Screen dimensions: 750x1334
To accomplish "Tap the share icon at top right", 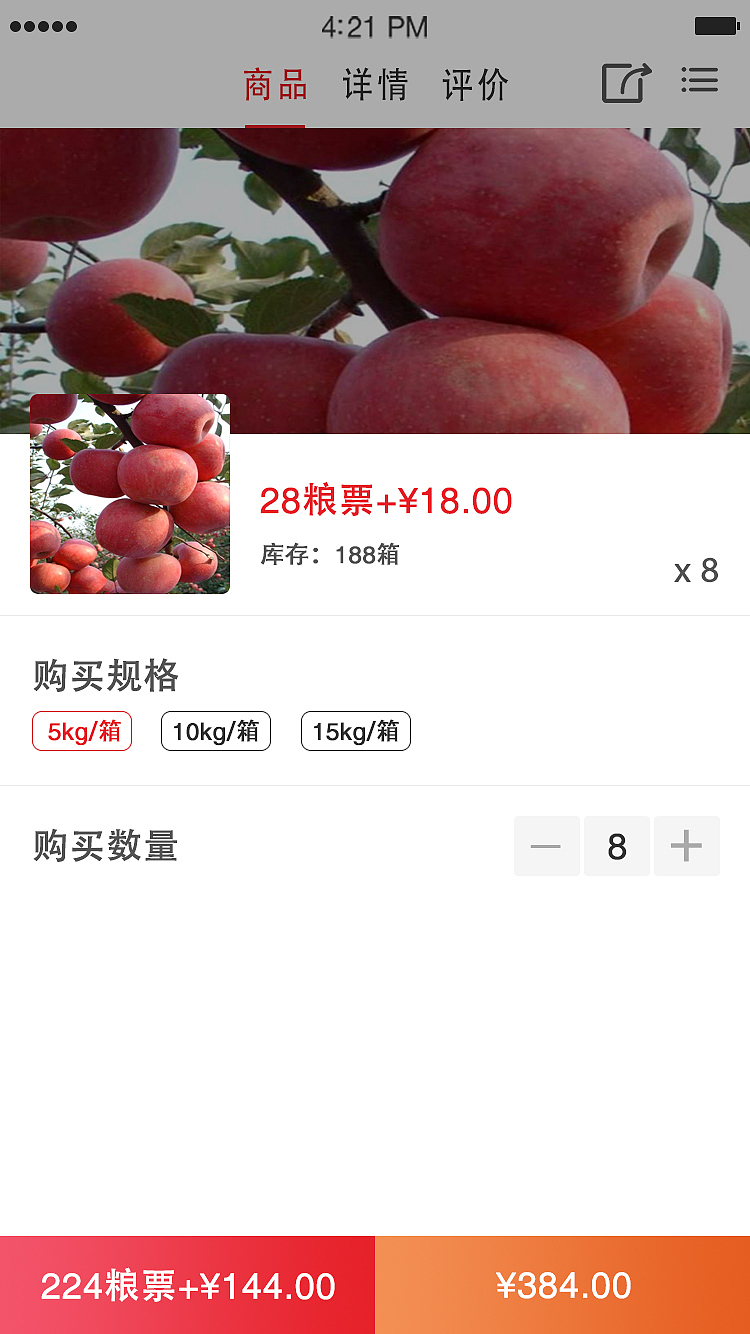I will 625,80.
